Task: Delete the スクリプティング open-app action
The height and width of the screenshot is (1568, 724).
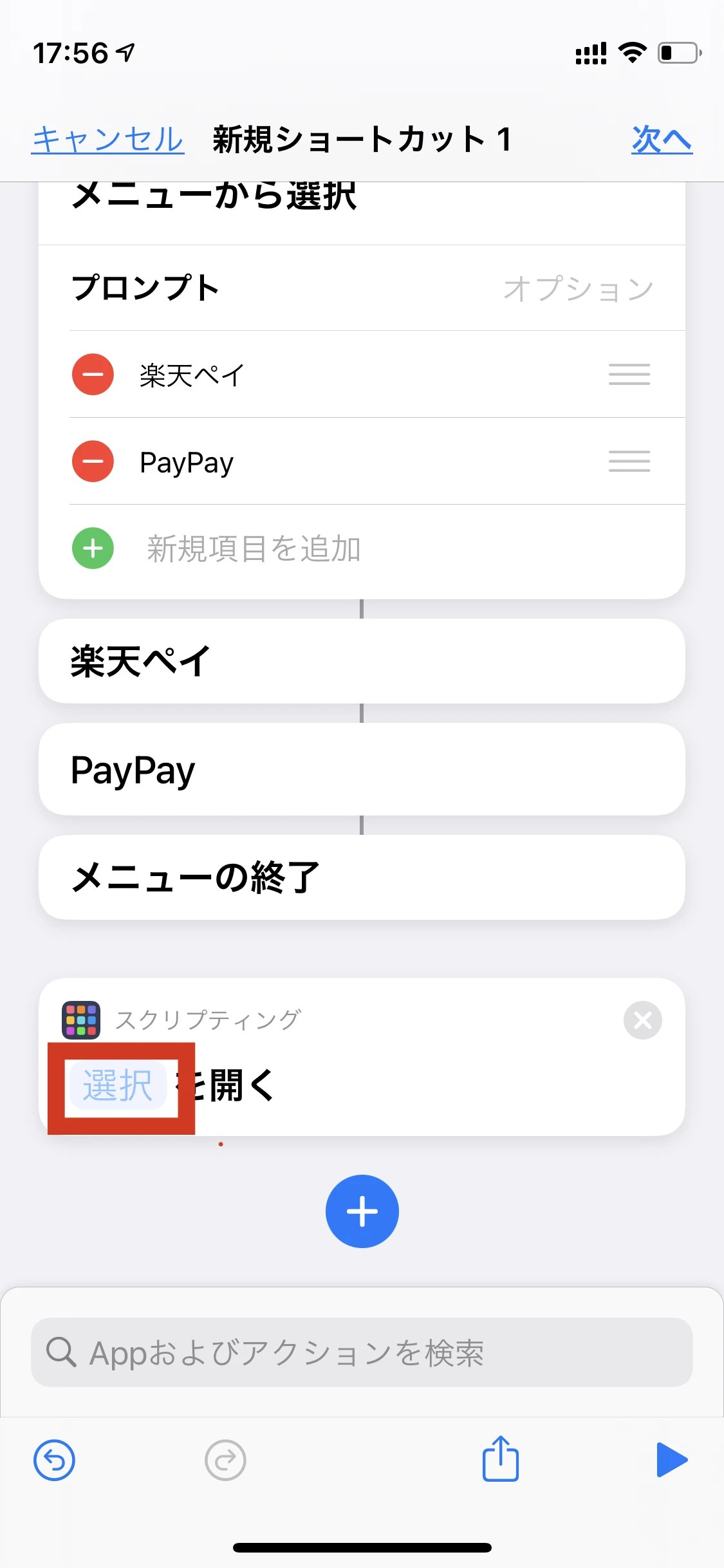Action: pyautogui.click(x=642, y=1020)
